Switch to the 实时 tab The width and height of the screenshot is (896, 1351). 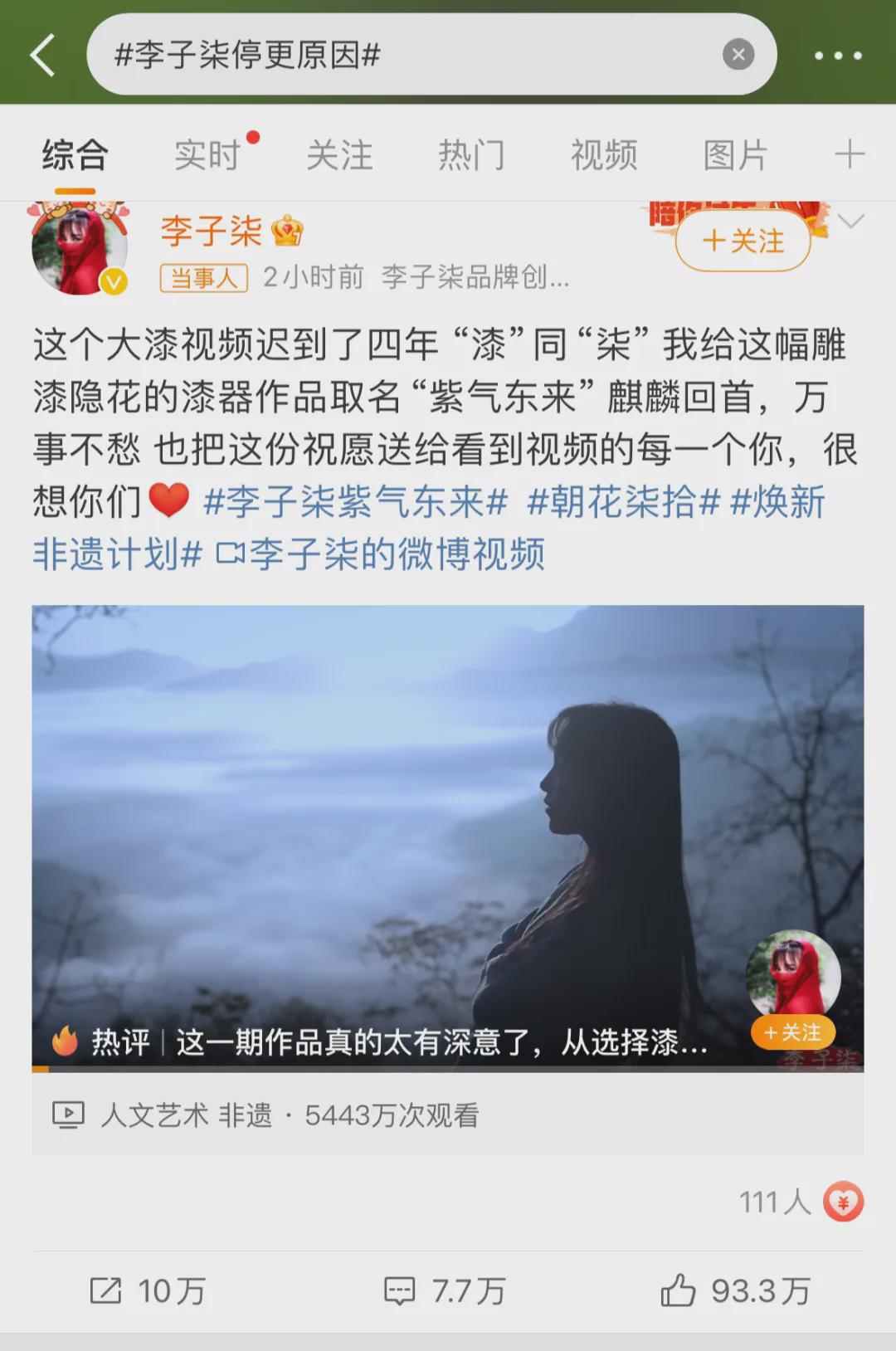point(207,155)
